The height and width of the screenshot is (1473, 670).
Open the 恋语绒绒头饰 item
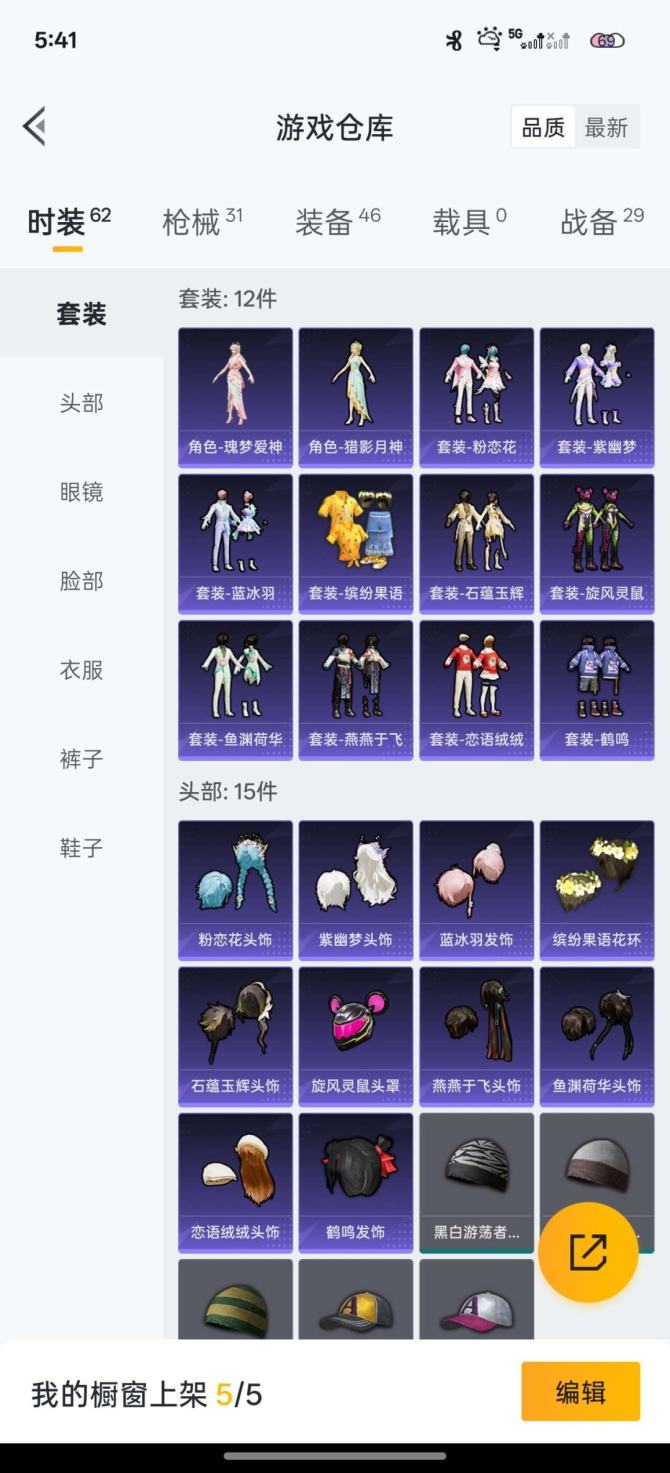[x=236, y=1182]
